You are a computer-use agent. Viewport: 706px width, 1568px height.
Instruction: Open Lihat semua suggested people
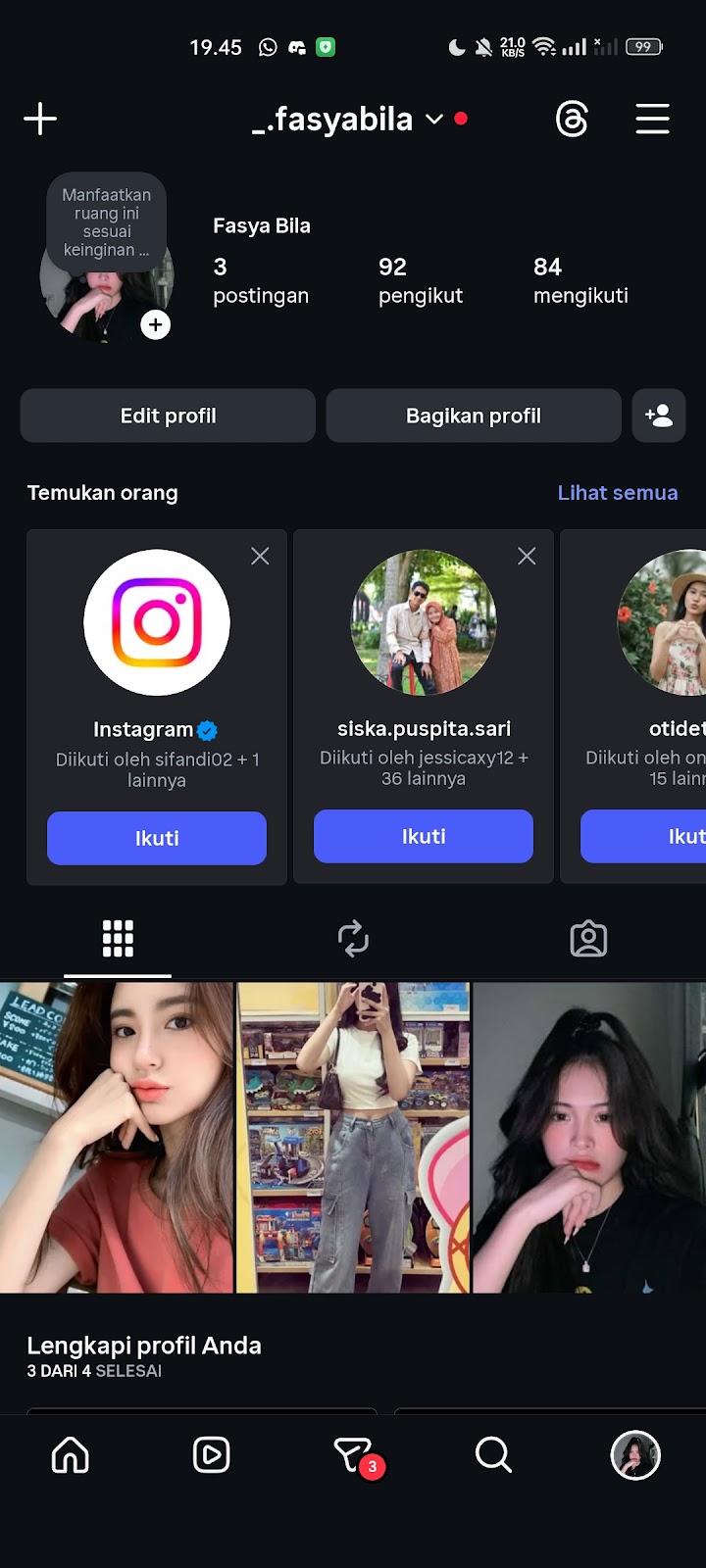click(x=617, y=493)
